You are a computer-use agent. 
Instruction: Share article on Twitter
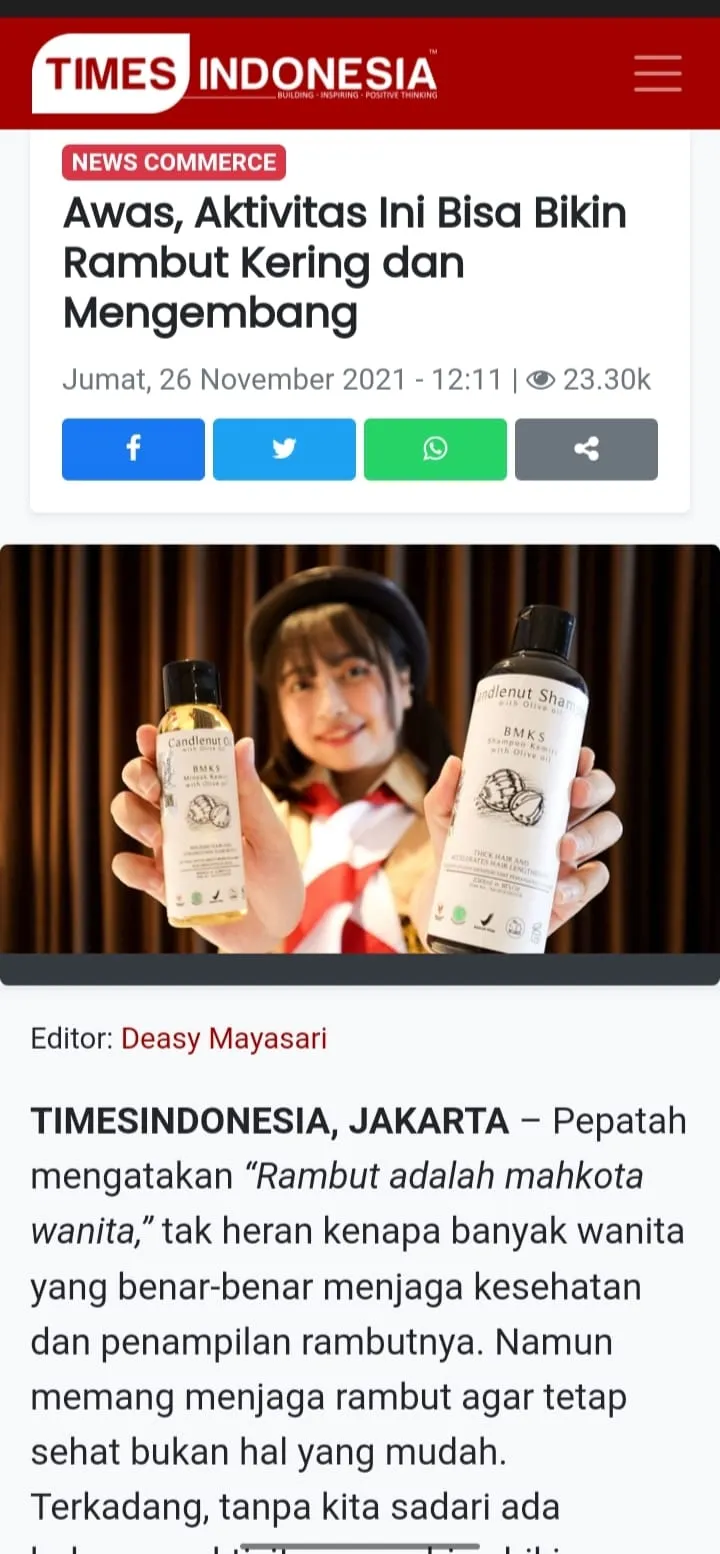click(284, 449)
